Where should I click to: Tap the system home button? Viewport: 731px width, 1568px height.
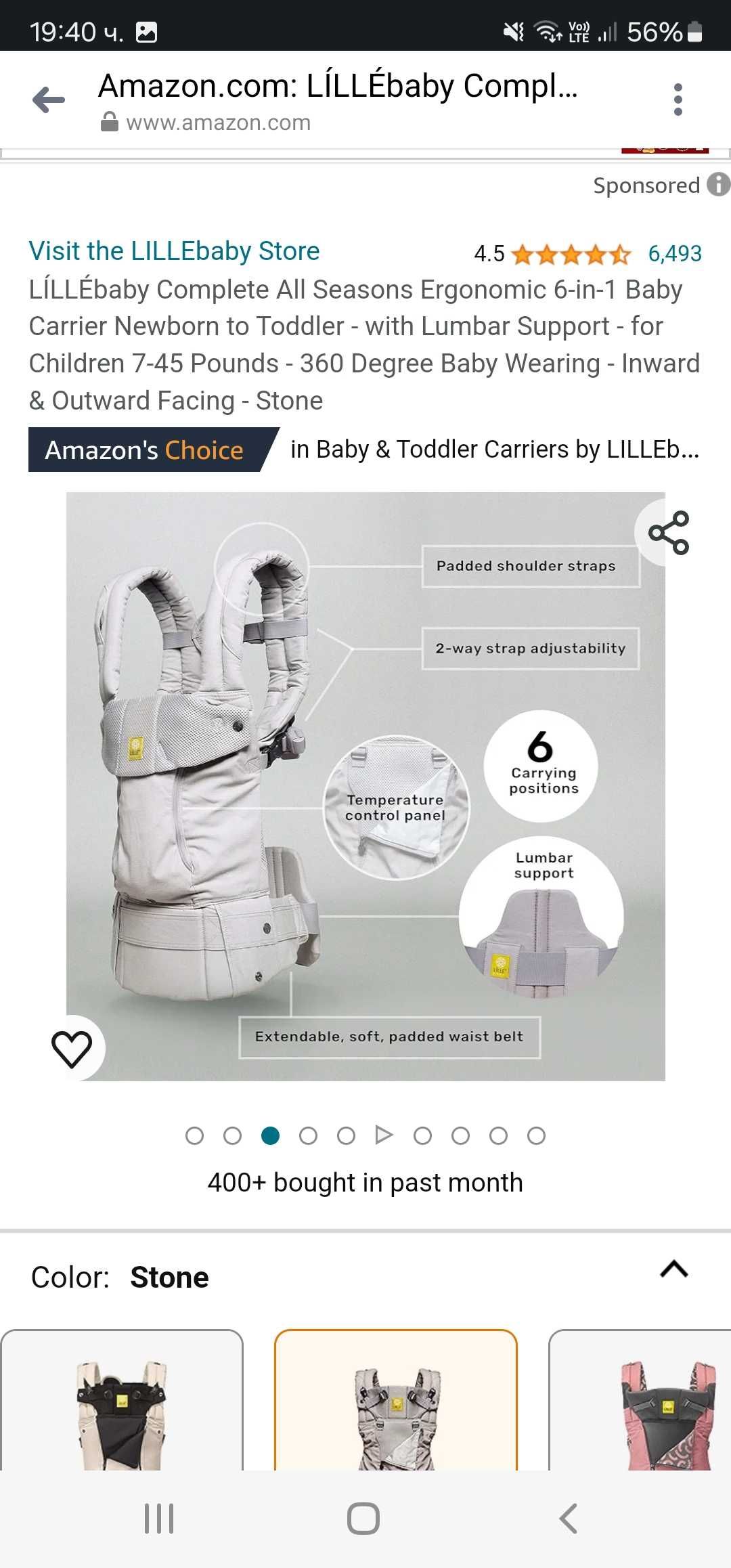click(x=363, y=1518)
